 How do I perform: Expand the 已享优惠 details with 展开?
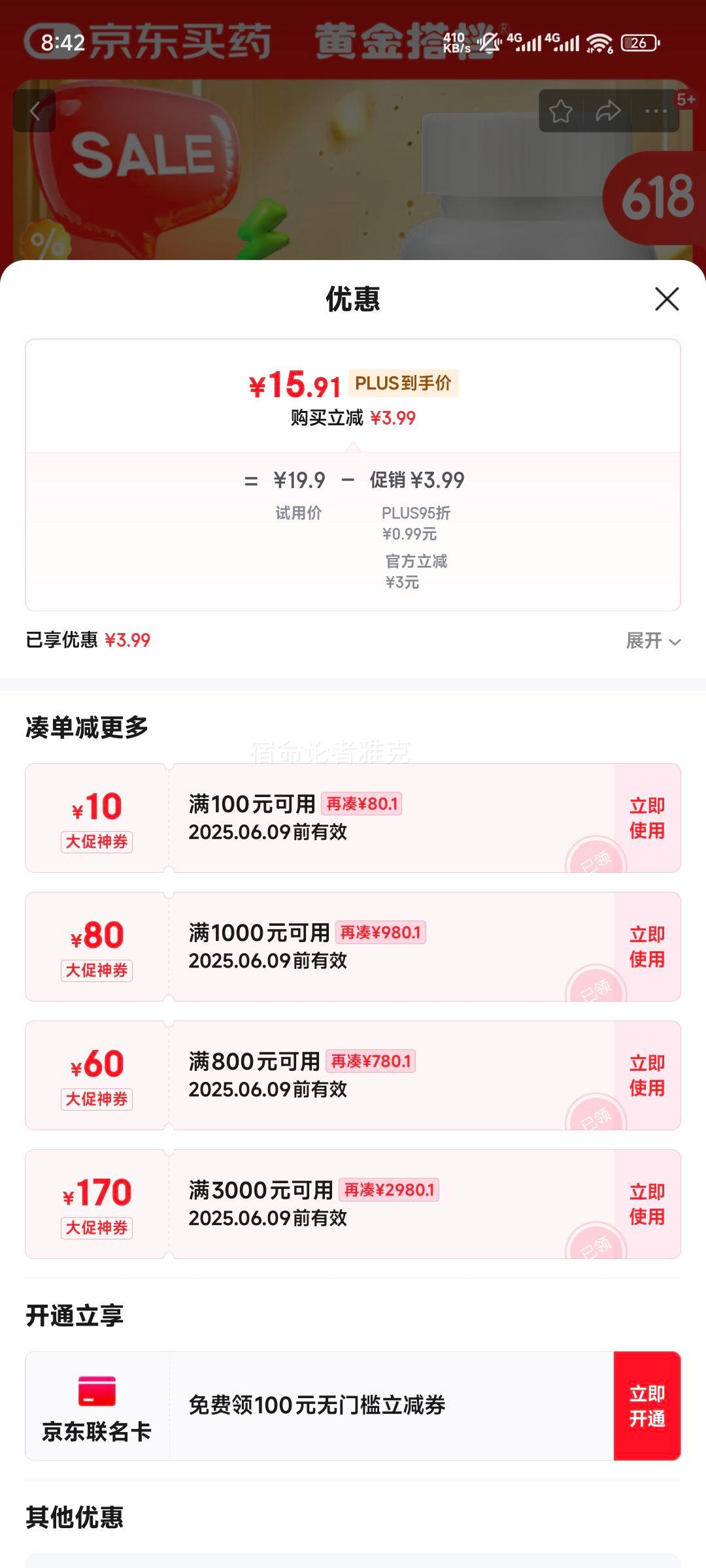653,640
